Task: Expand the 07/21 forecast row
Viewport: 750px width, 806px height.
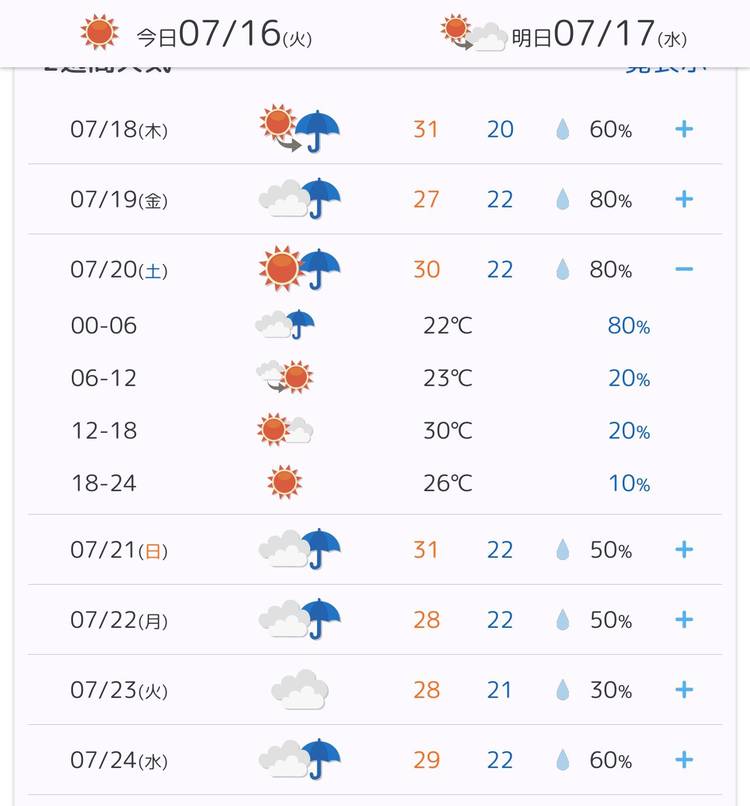Action: tap(684, 549)
